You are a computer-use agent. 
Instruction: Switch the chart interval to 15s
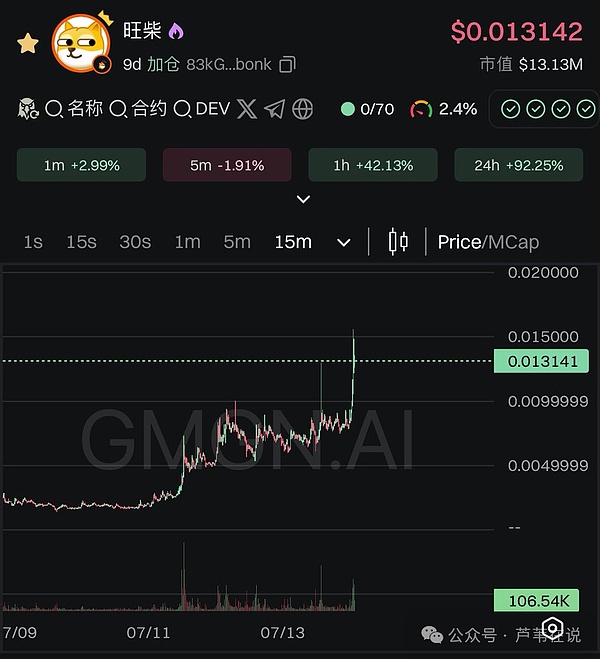coord(81,242)
